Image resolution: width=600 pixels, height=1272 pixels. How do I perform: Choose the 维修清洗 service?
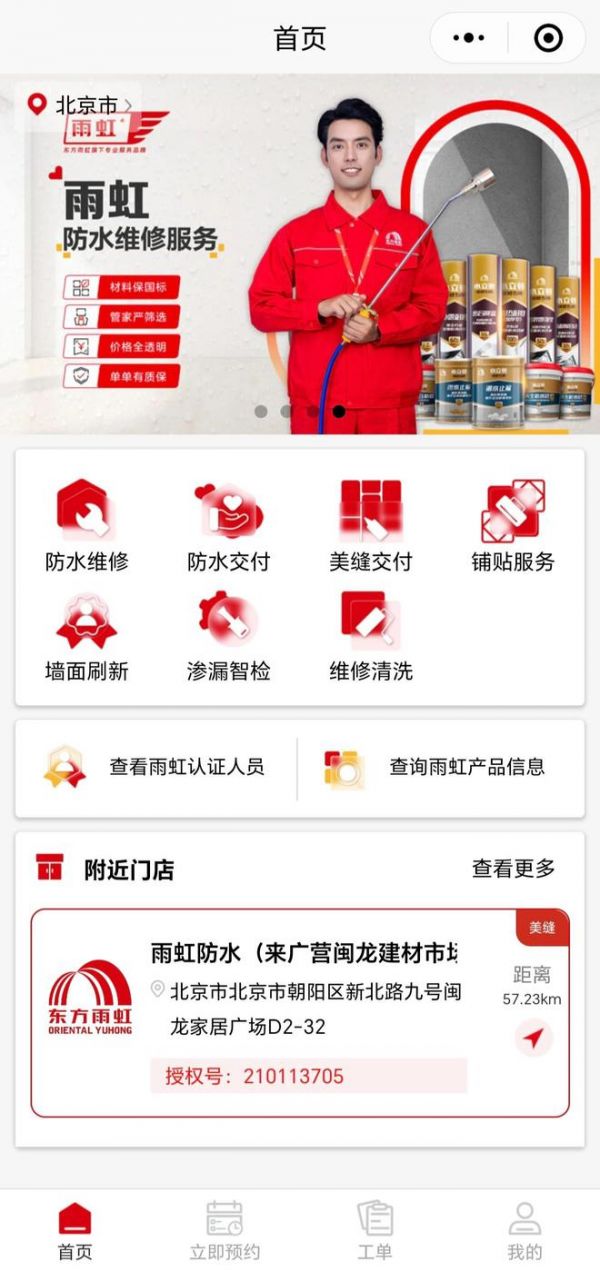[371, 636]
